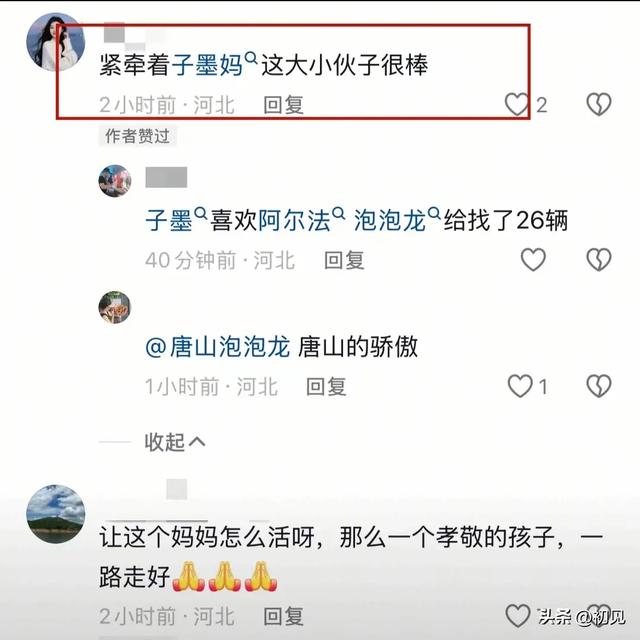This screenshot has width=640, height=640.
Task: Dislike the comment "这大小伙子很棒"
Action: pyautogui.click(x=598, y=104)
